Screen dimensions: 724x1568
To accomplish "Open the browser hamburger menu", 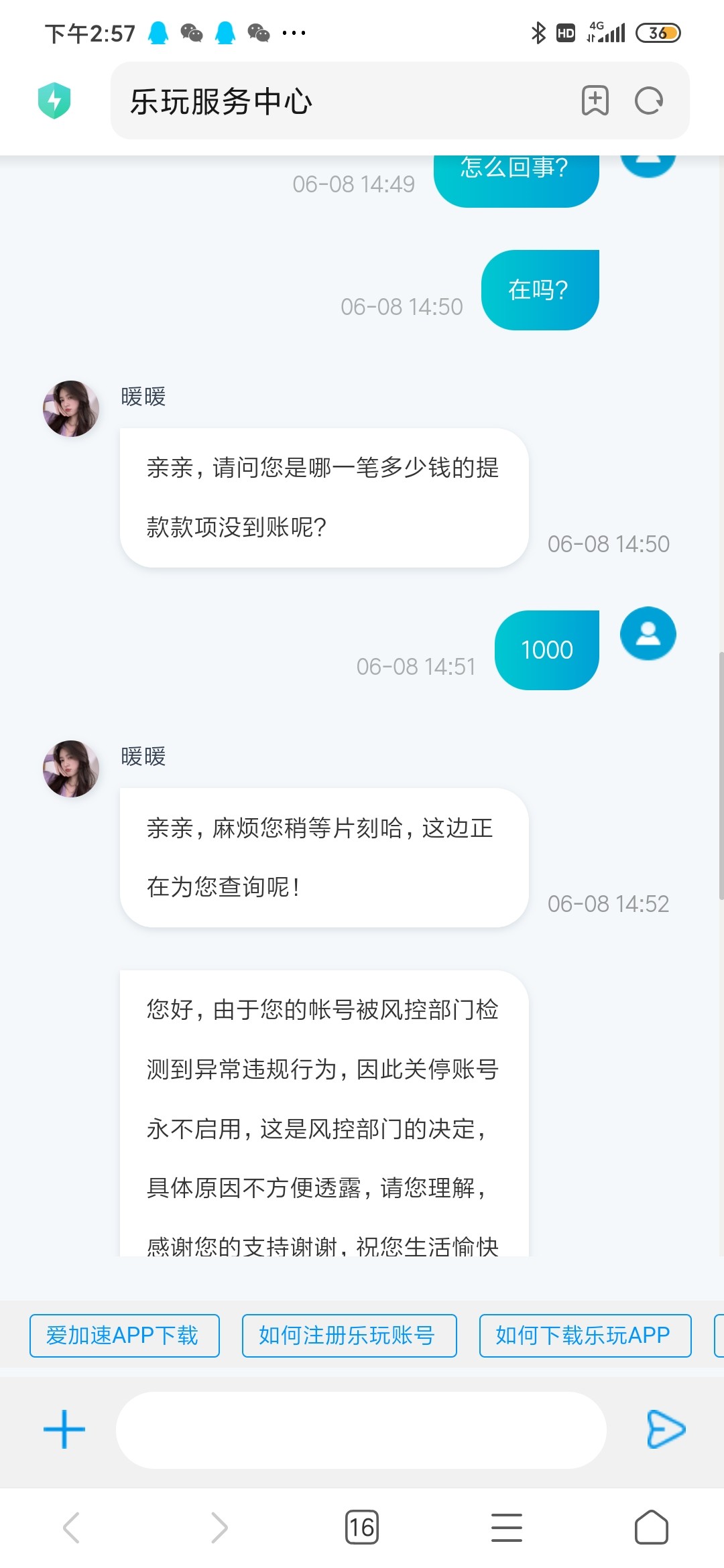I will [x=506, y=1528].
